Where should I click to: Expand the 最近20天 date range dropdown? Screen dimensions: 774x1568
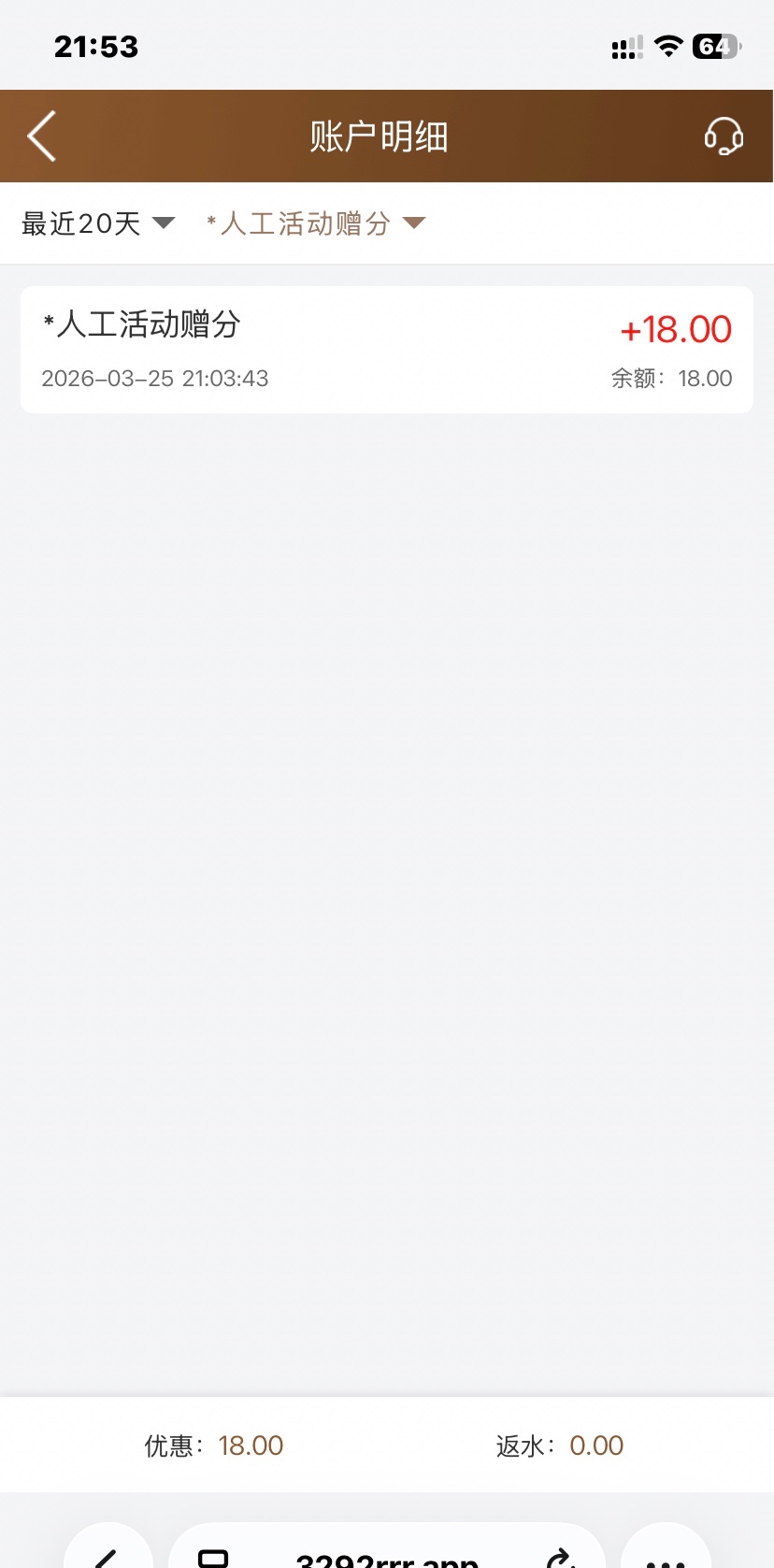point(98,223)
